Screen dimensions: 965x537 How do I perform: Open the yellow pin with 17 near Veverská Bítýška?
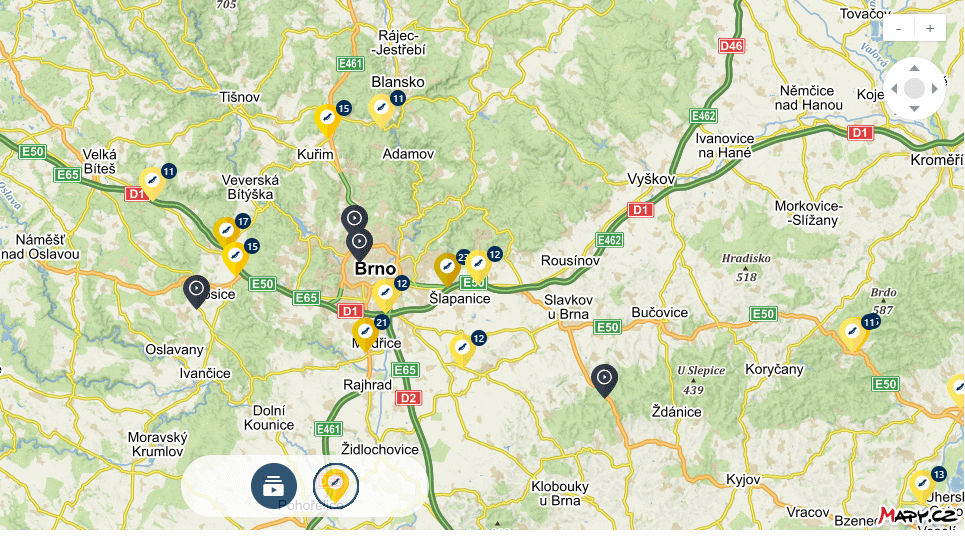(226, 232)
